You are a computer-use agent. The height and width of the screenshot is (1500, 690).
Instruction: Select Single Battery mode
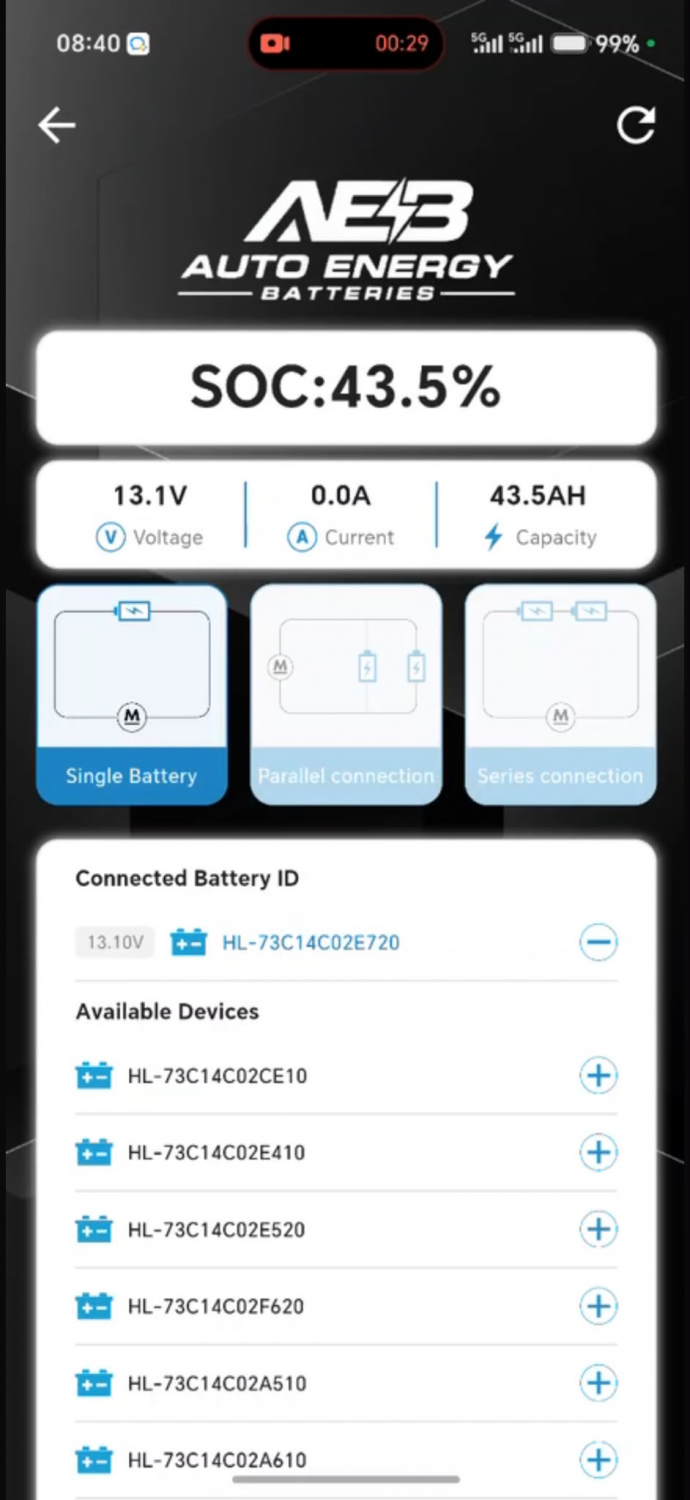[132, 695]
